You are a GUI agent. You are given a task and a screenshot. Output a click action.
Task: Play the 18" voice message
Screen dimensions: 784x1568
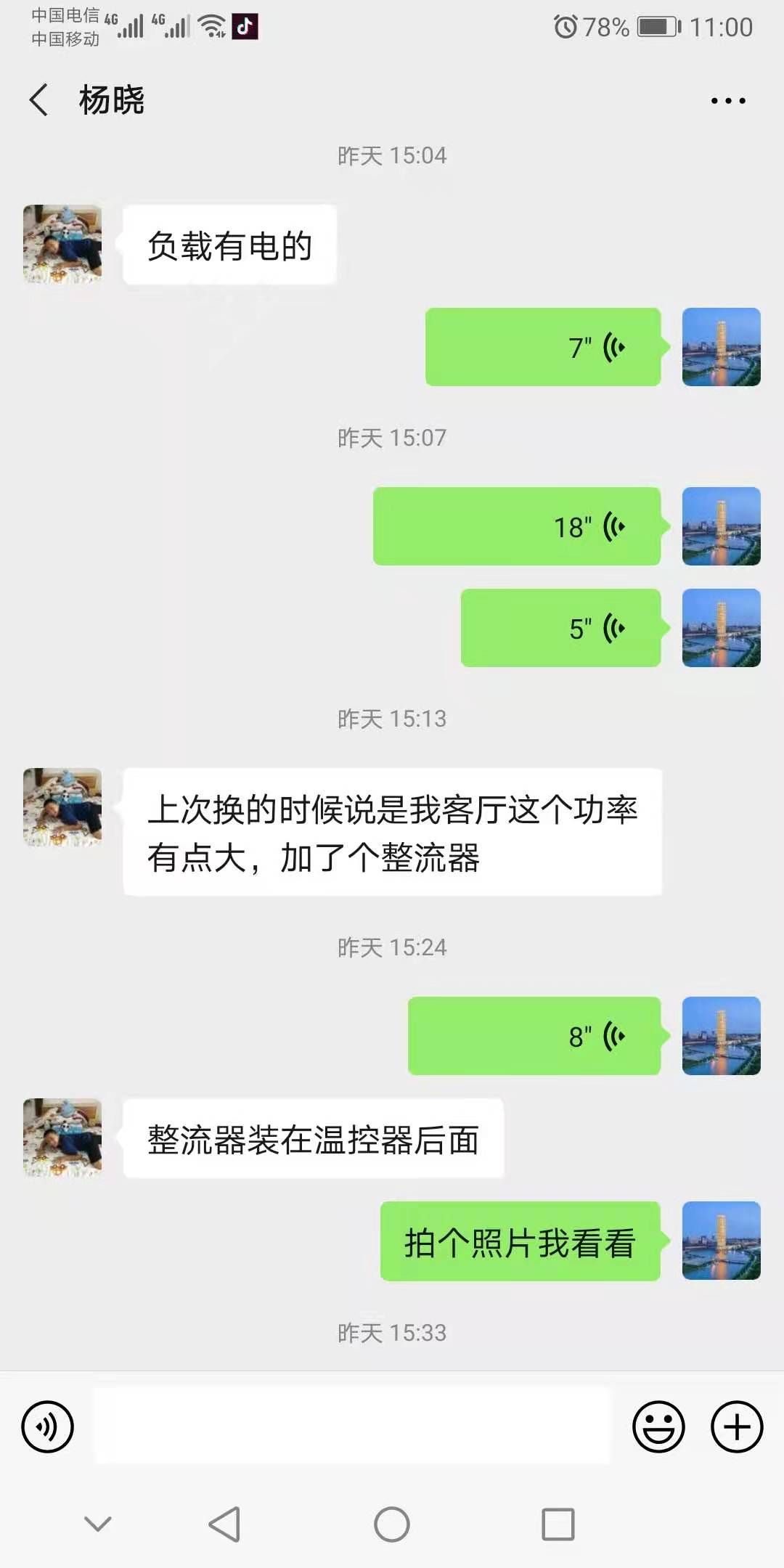tap(516, 527)
